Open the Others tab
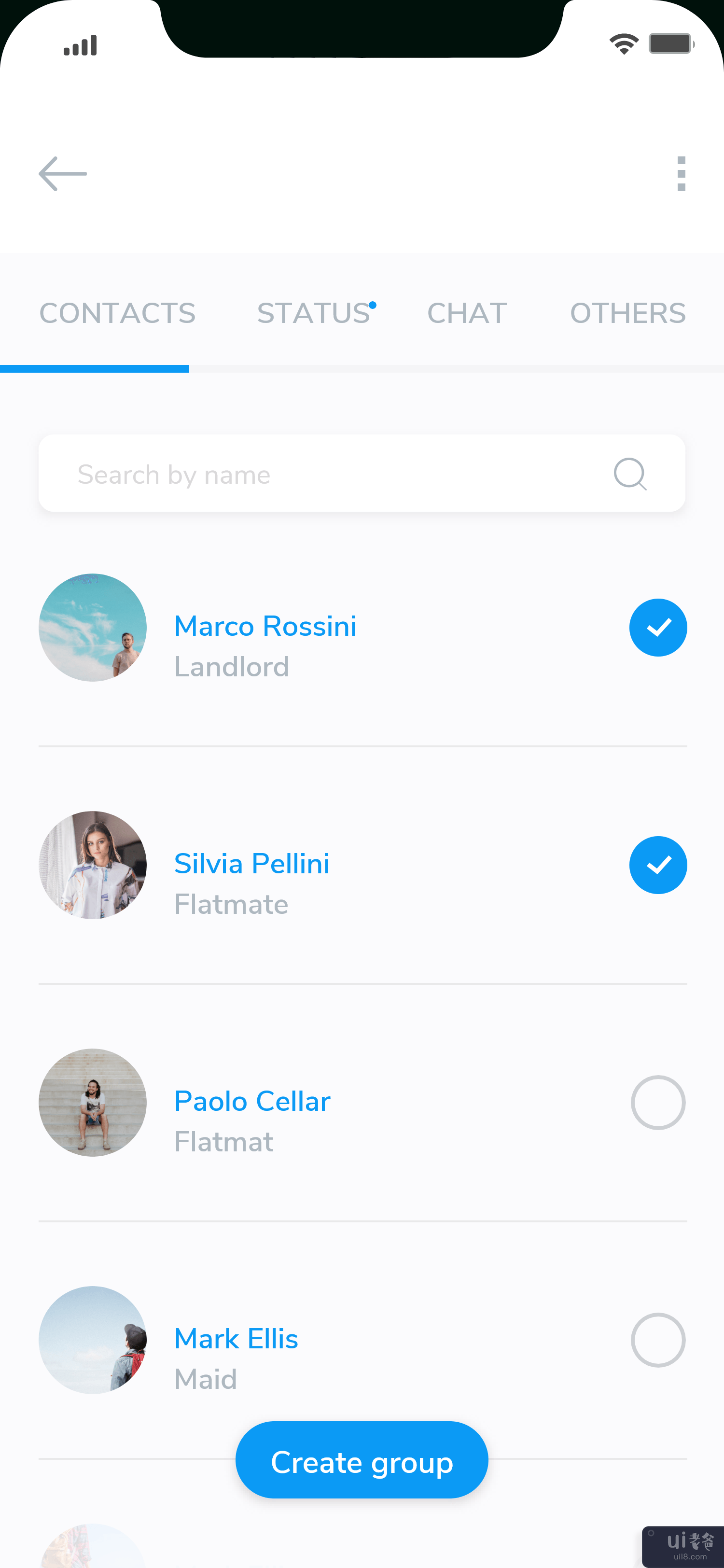The width and height of the screenshot is (724, 1568). coord(627,313)
